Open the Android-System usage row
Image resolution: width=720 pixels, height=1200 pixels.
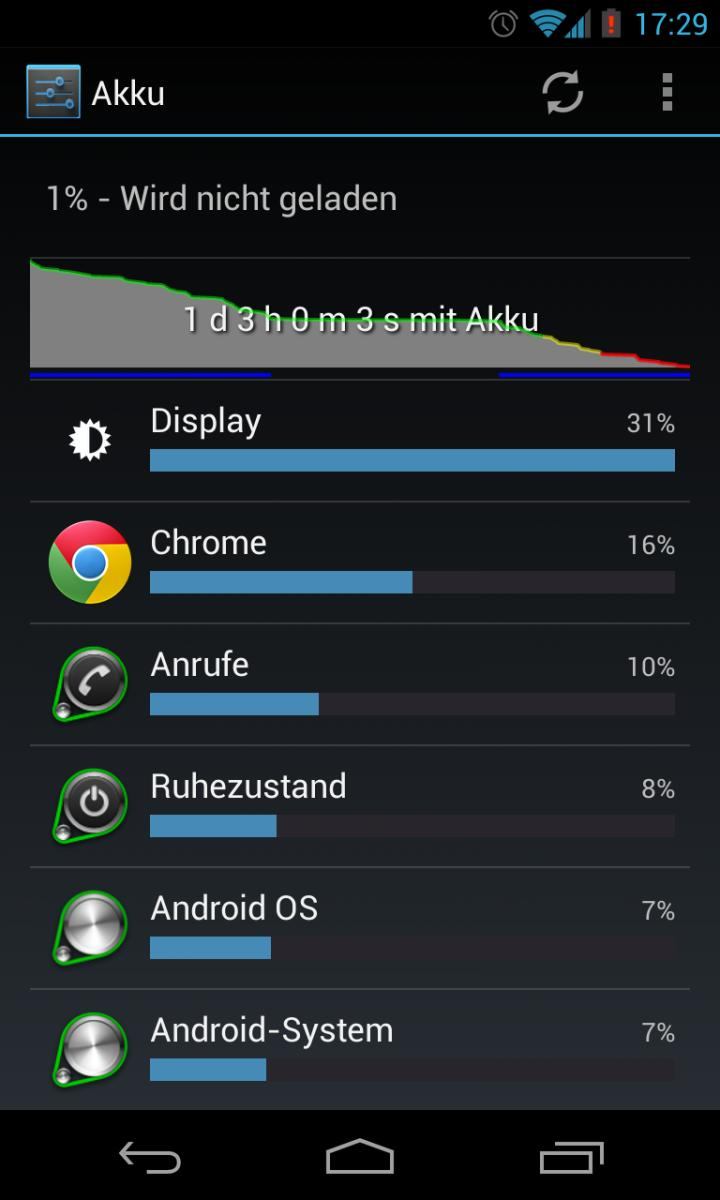360,1050
